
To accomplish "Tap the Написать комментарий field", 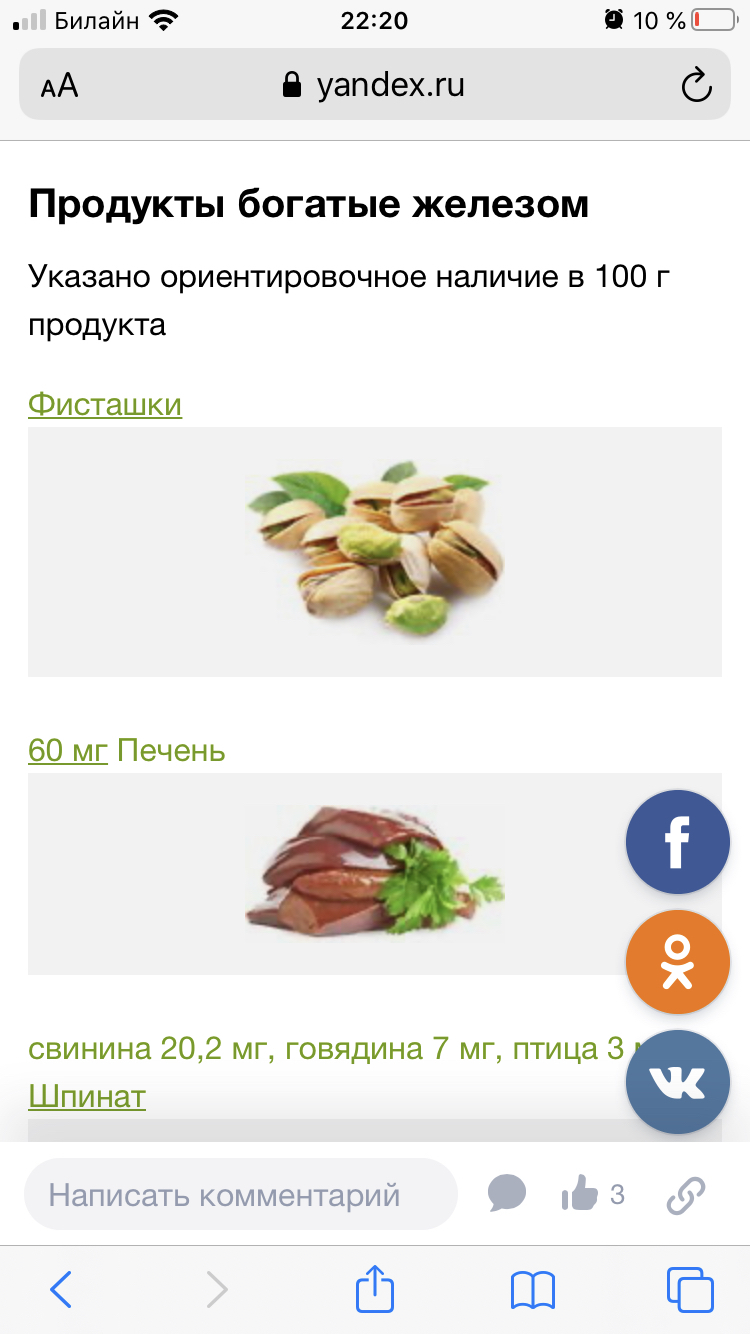I will (240, 1194).
